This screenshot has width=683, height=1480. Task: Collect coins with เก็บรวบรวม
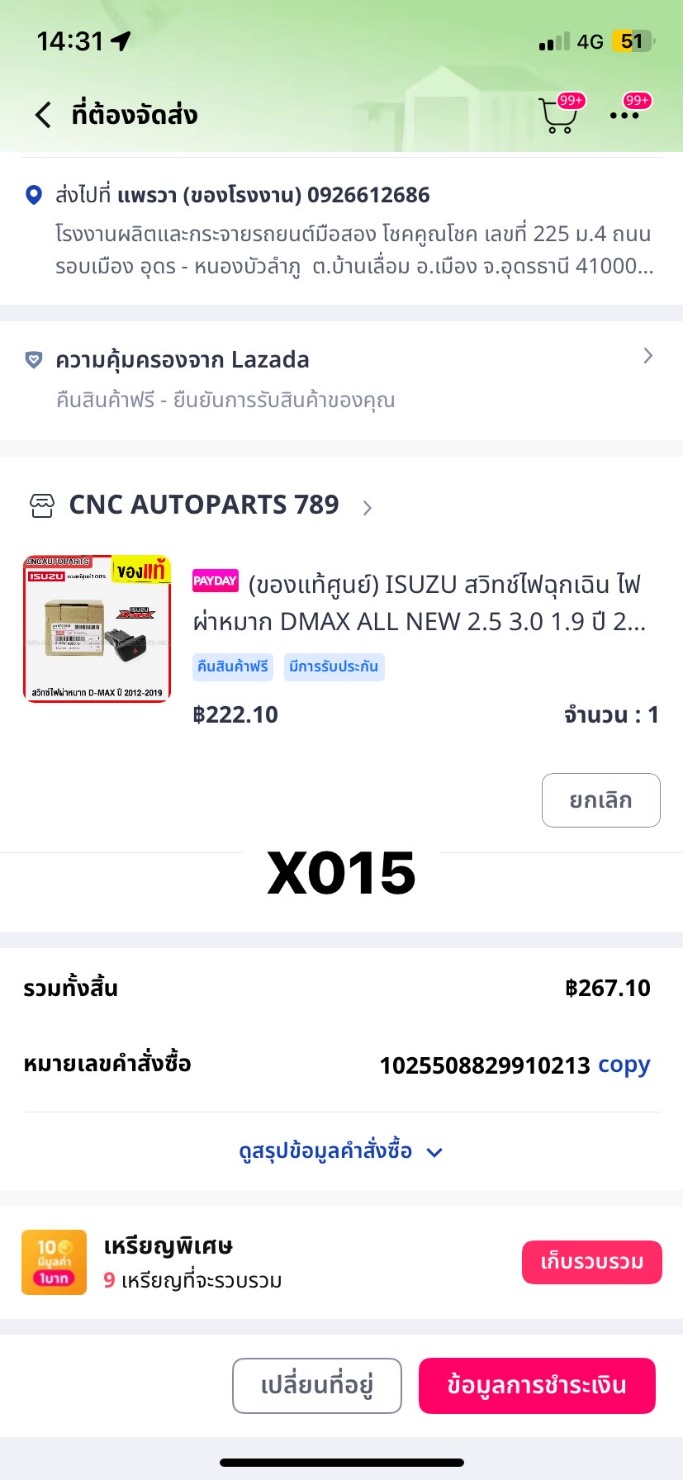coord(591,1262)
